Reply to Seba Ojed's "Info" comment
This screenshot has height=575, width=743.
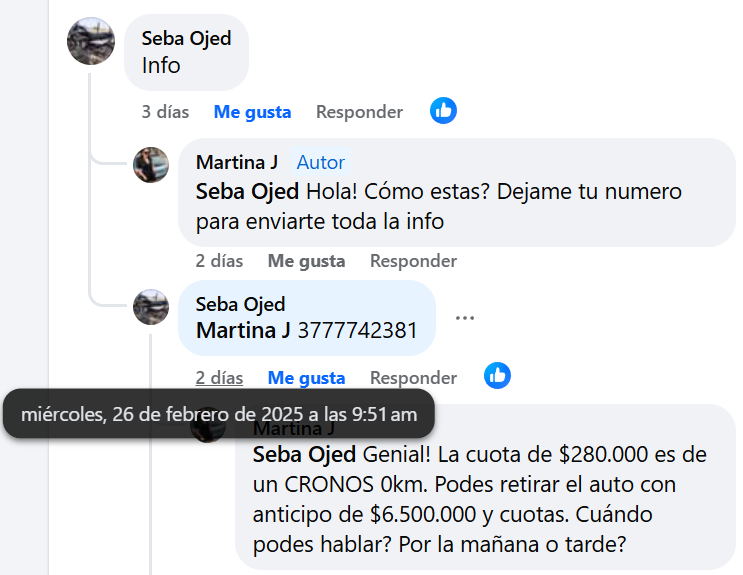pos(359,112)
